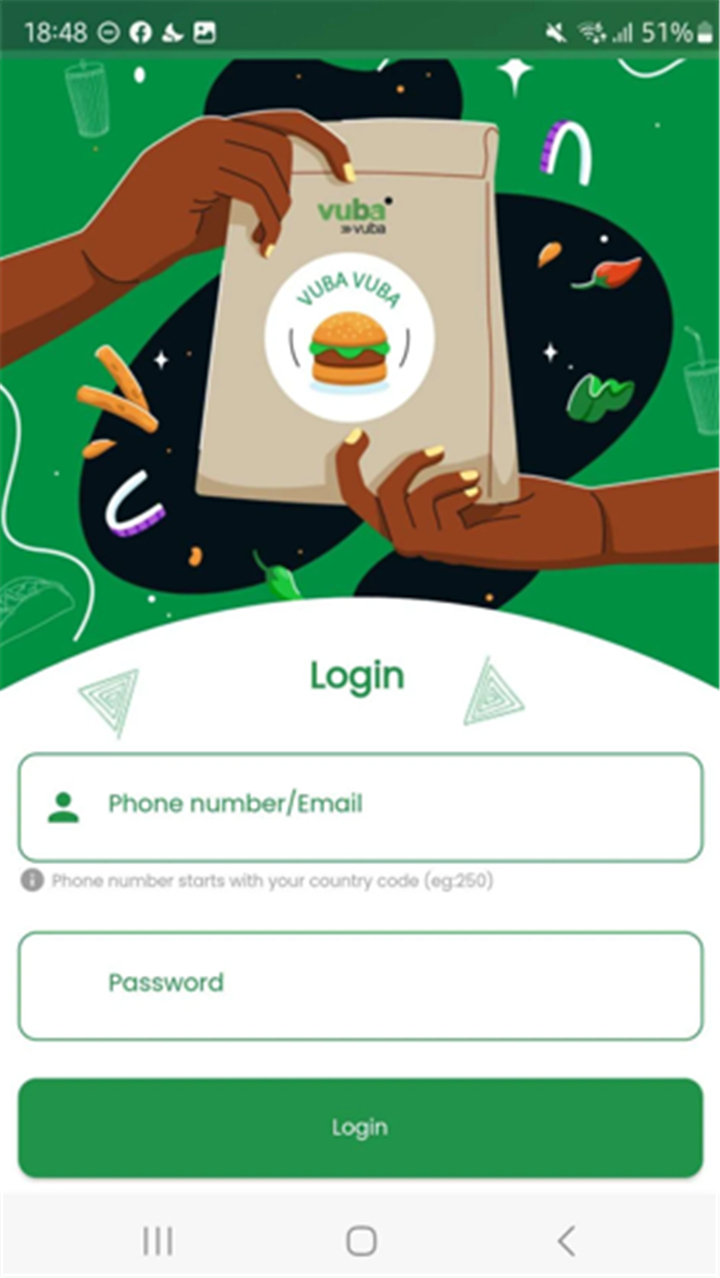Tap the Phone number/Email field
Image resolution: width=720 pixels, height=1278 pixels.
[x=360, y=807]
